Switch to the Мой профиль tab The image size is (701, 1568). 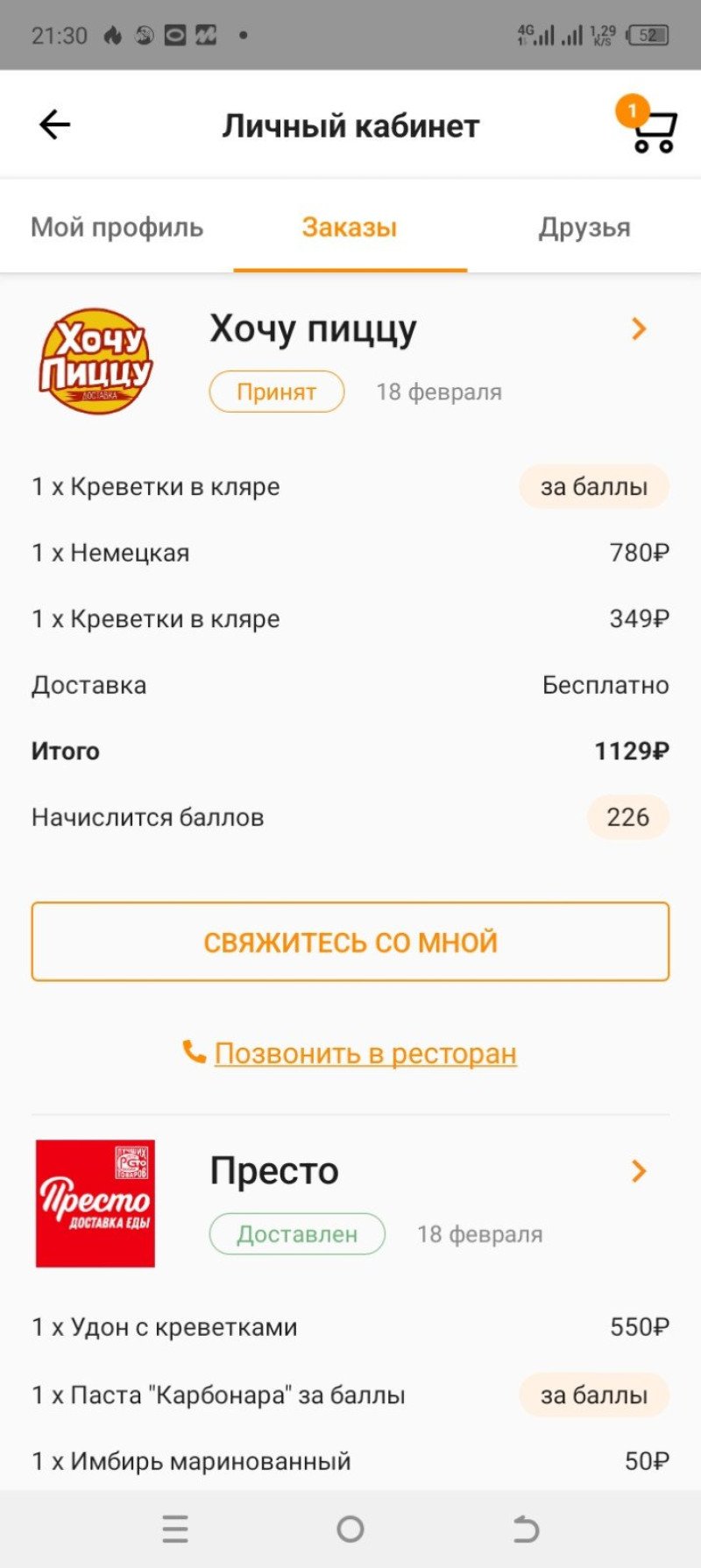tap(117, 228)
